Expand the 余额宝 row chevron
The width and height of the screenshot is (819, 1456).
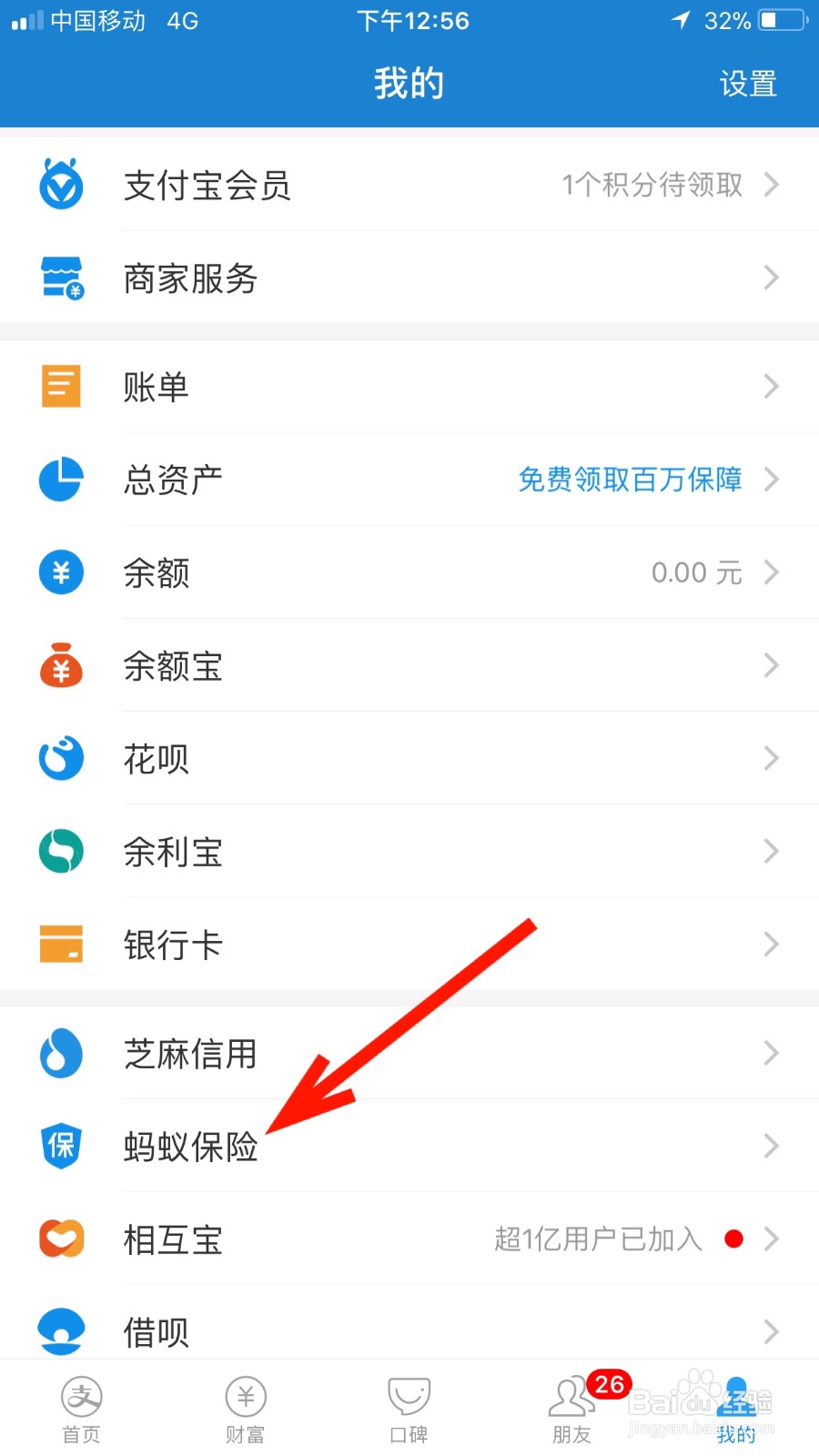click(x=773, y=666)
